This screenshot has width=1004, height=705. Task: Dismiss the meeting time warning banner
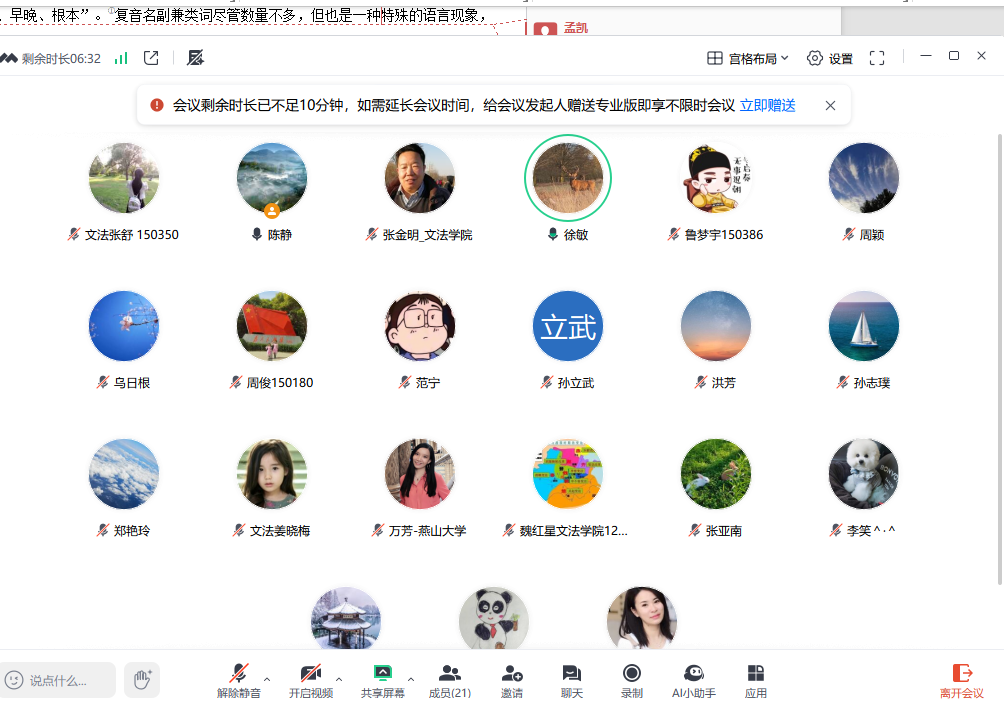(830, 105)
